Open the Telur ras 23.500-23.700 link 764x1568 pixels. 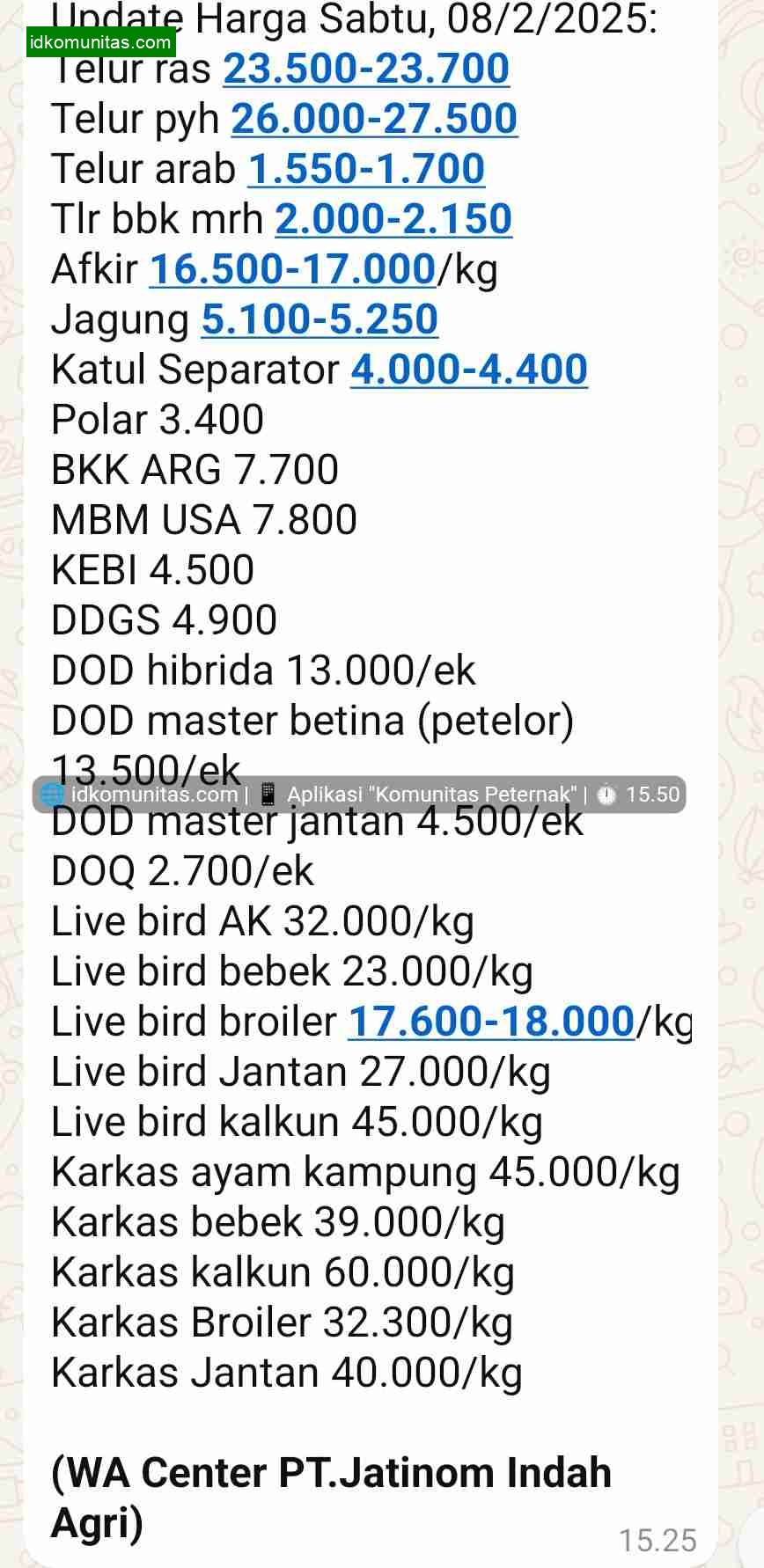click(x=366, y=69)
